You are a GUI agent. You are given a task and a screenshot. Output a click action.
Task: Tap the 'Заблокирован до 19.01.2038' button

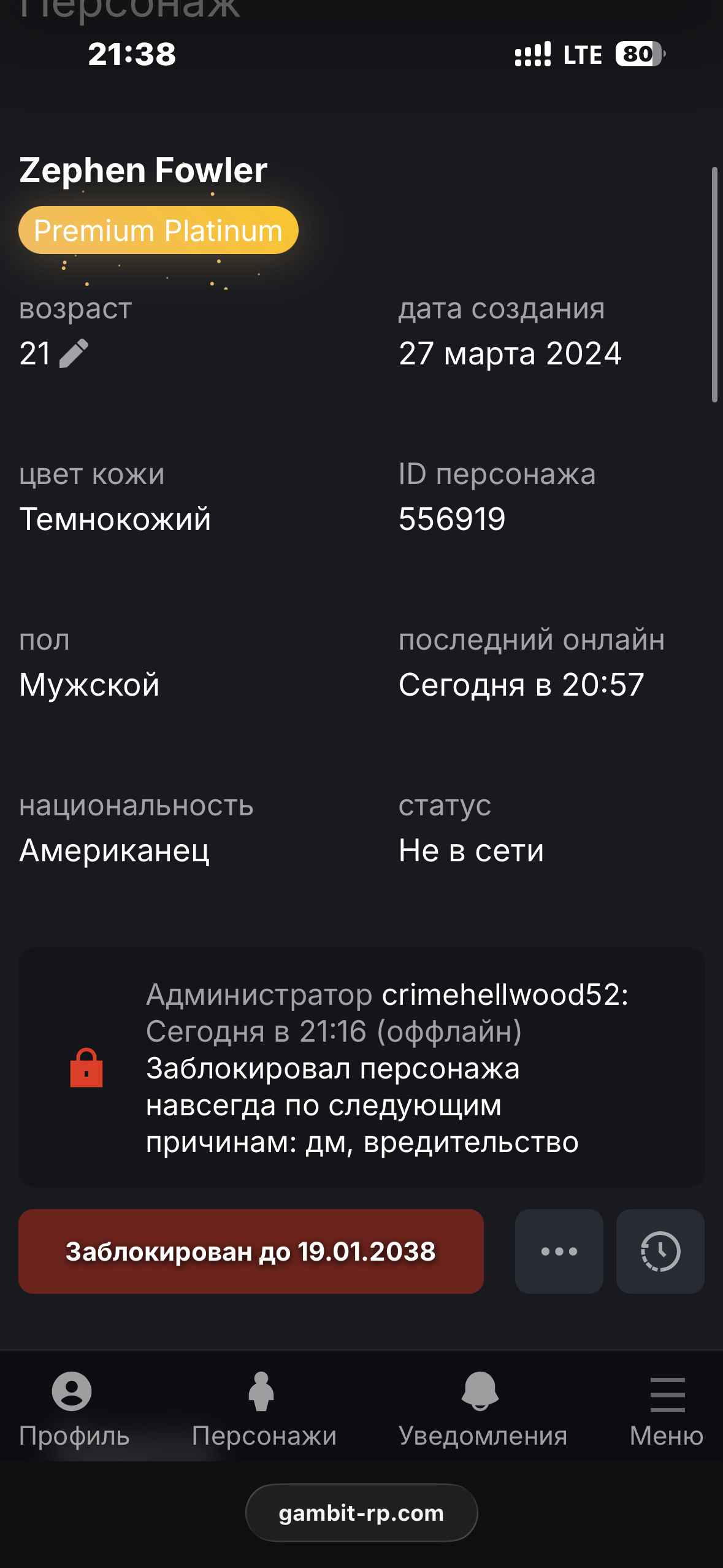[251, 1251]
